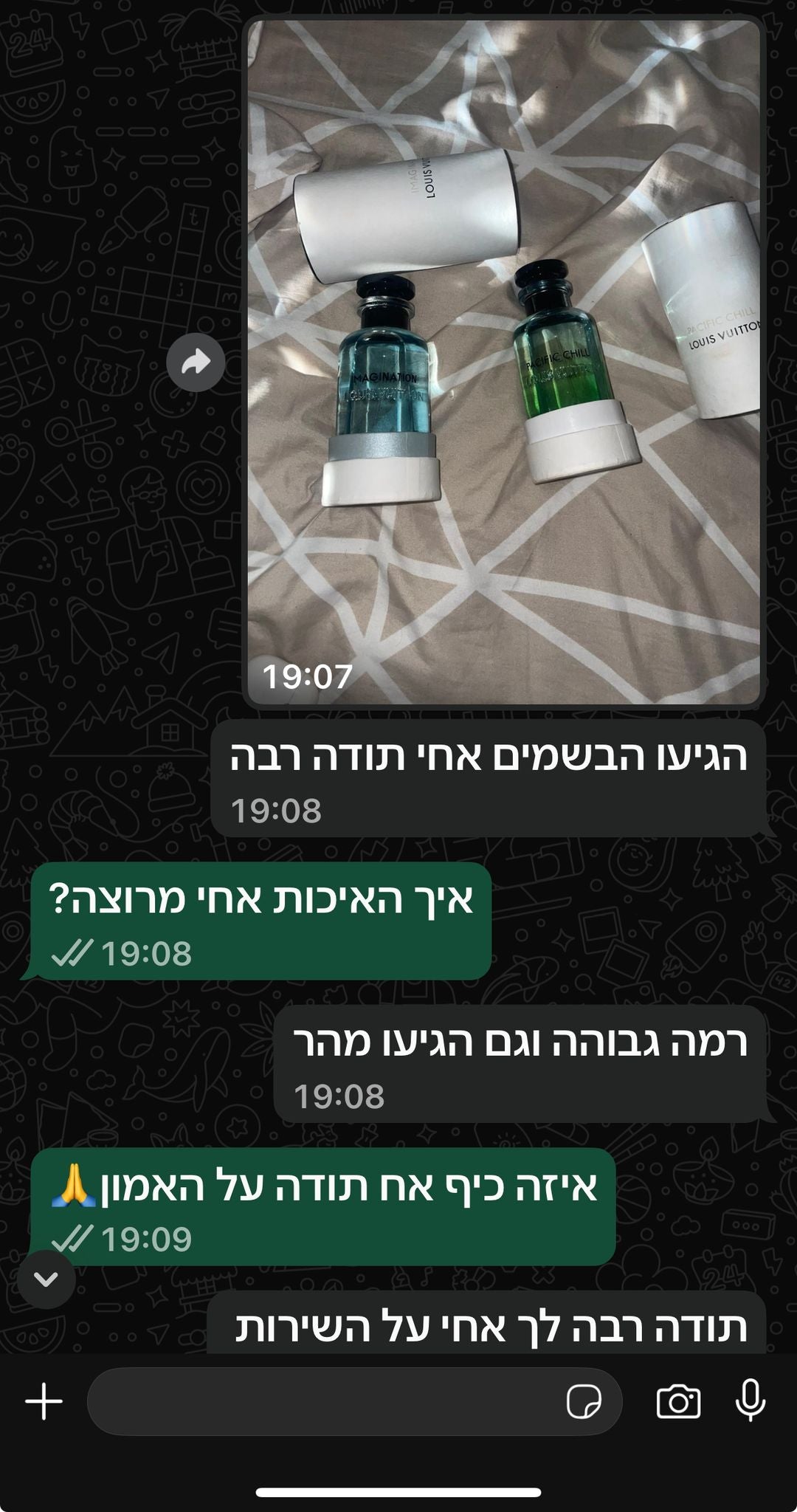Start a voice message recording
The height and width of the screenshot is (1512, 797).
(x=751, y=1400)
